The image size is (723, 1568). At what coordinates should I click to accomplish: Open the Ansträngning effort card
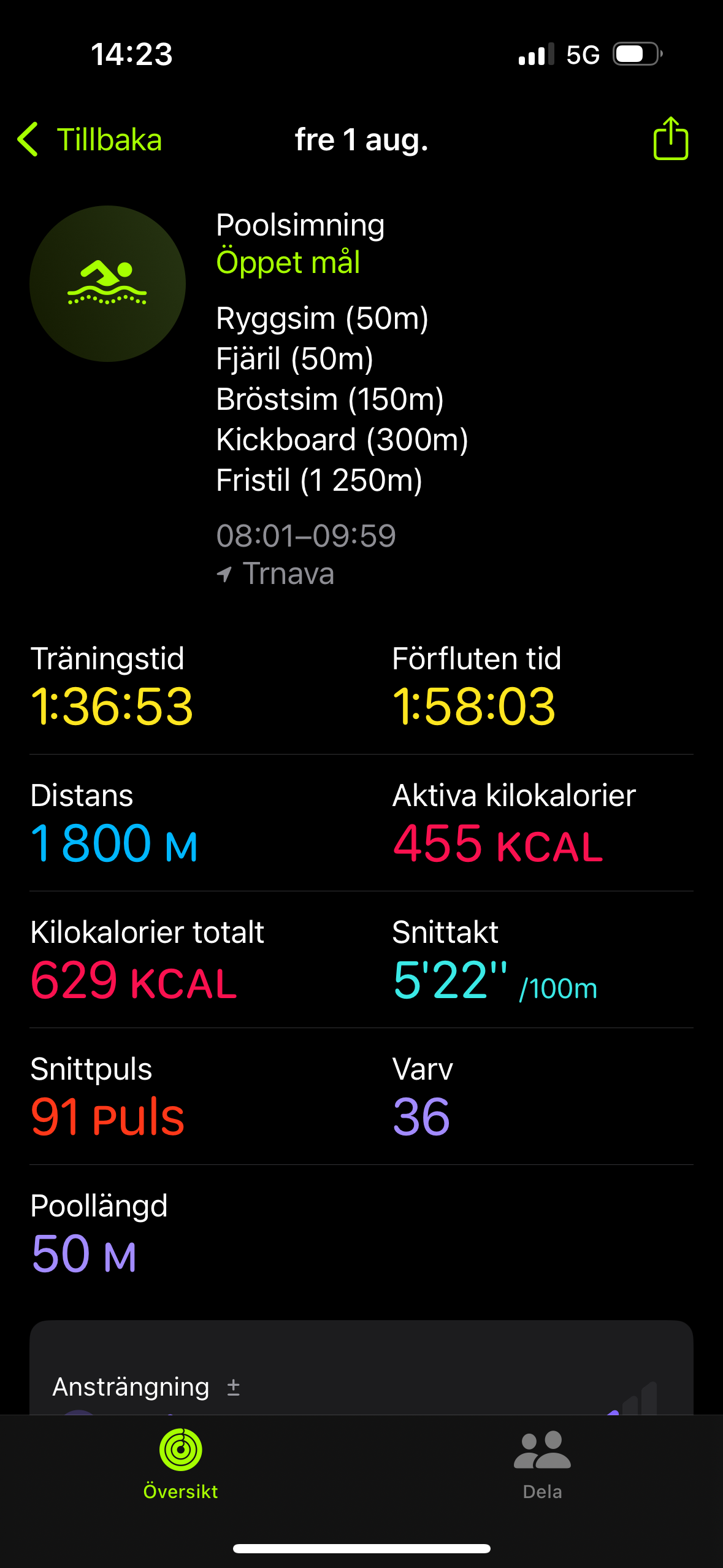pos(361,1380)
